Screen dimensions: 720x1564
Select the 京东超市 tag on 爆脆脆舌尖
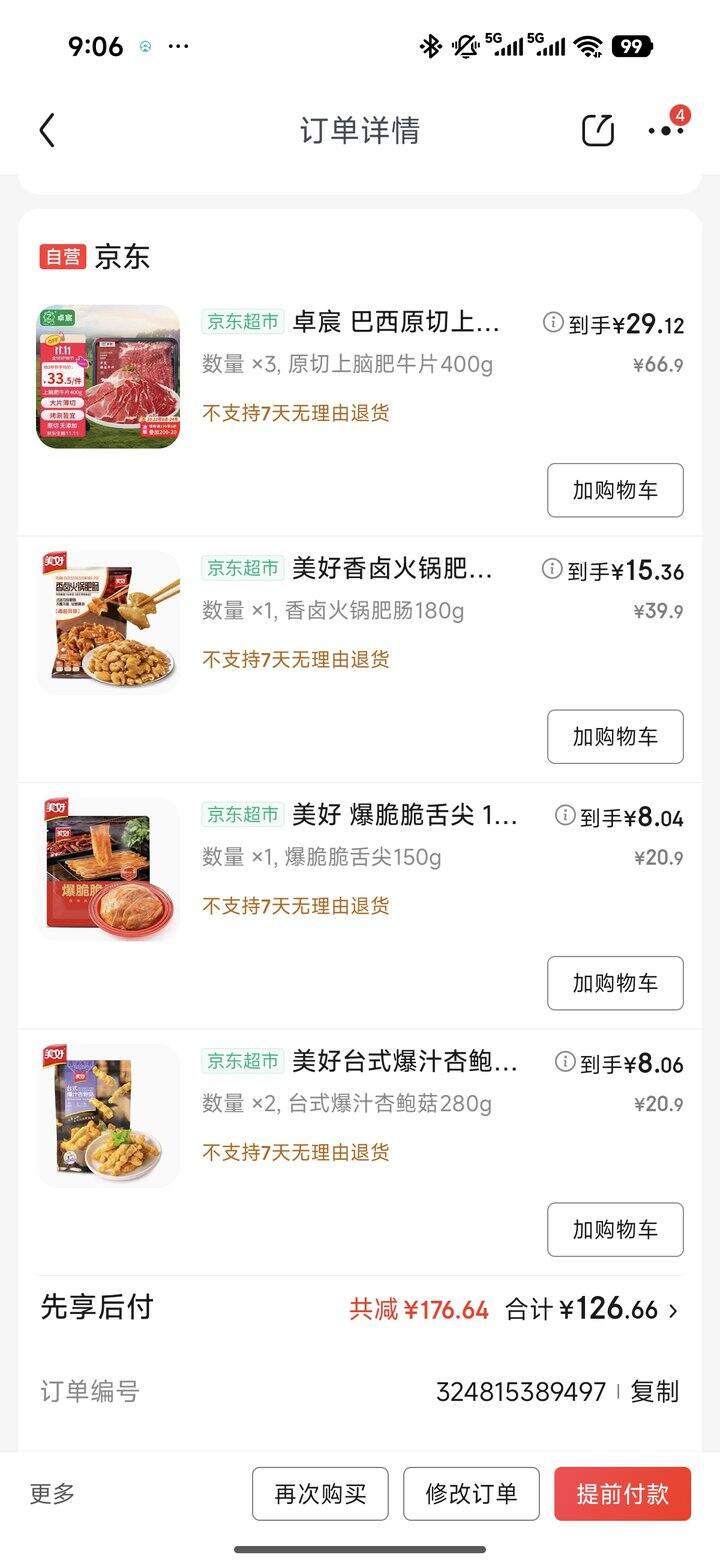point(244,818)
